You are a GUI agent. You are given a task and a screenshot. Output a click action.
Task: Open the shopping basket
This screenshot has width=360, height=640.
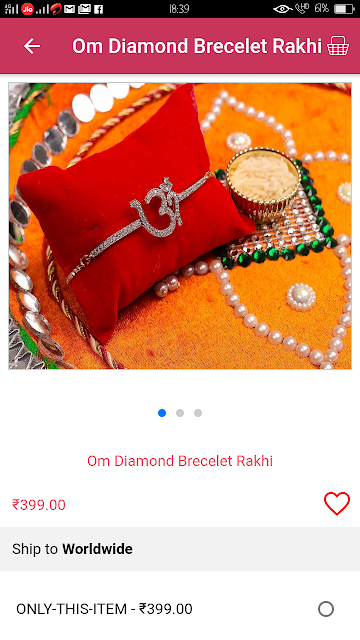tap(338, 46)
